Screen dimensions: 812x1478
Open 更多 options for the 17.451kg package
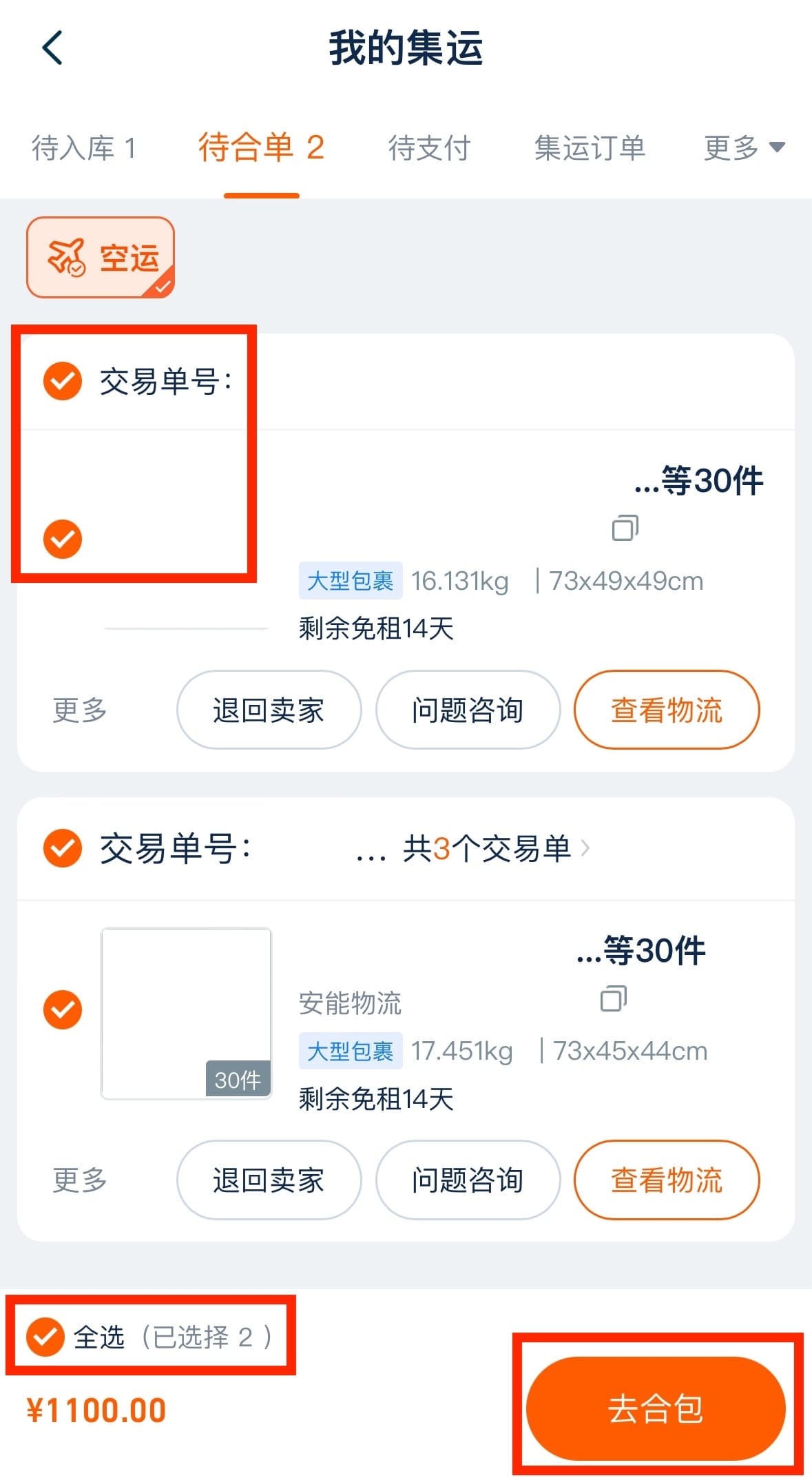tap(80, 1180)
